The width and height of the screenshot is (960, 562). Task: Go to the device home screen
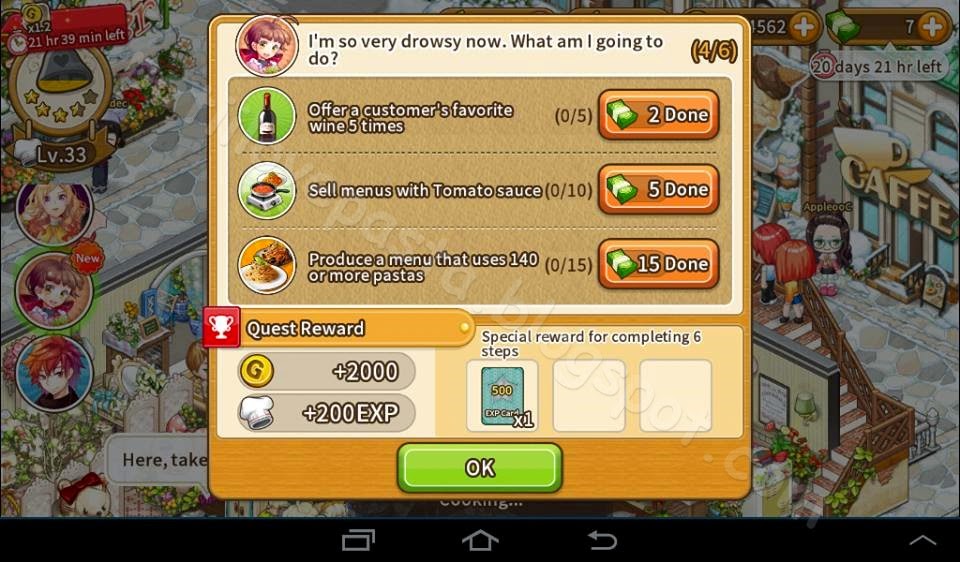(480, 540)
